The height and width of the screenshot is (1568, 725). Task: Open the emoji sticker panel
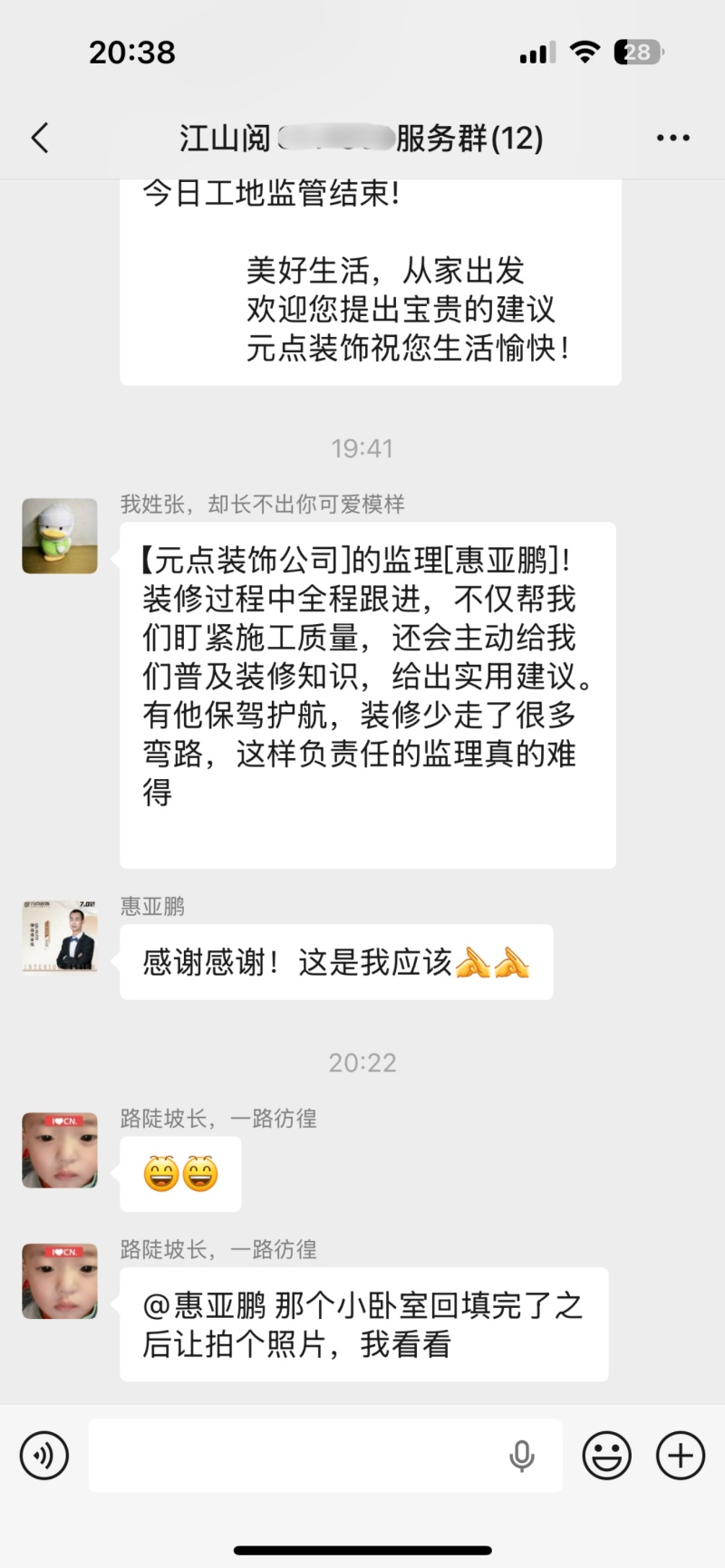coord(606,1455)
